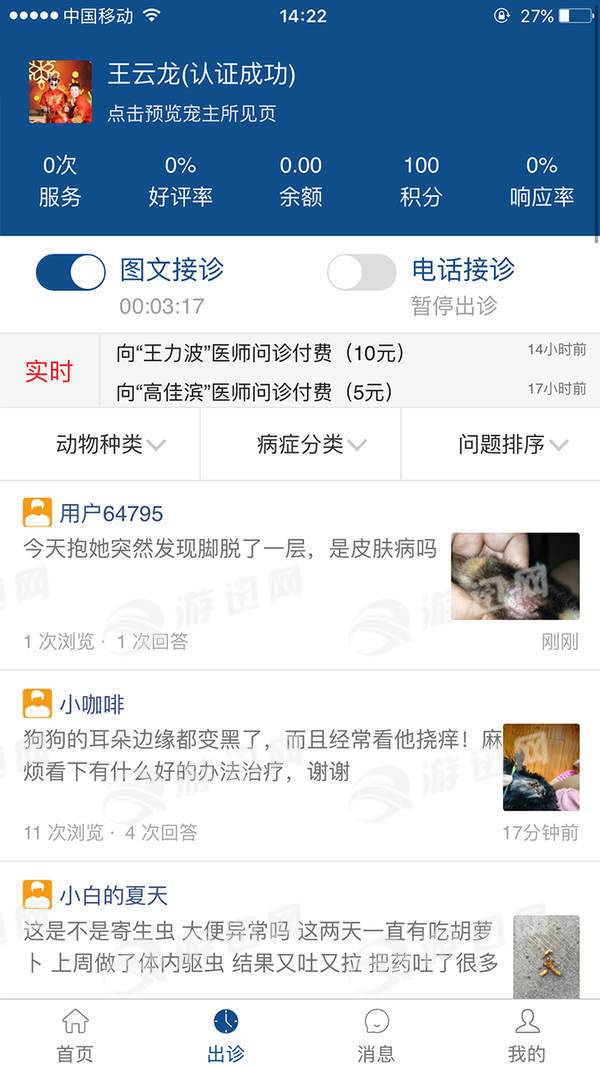The height and width of the screenshot is (1068, 600).
Task: Switch to 消息 tab
Action: coord(376,1035)
